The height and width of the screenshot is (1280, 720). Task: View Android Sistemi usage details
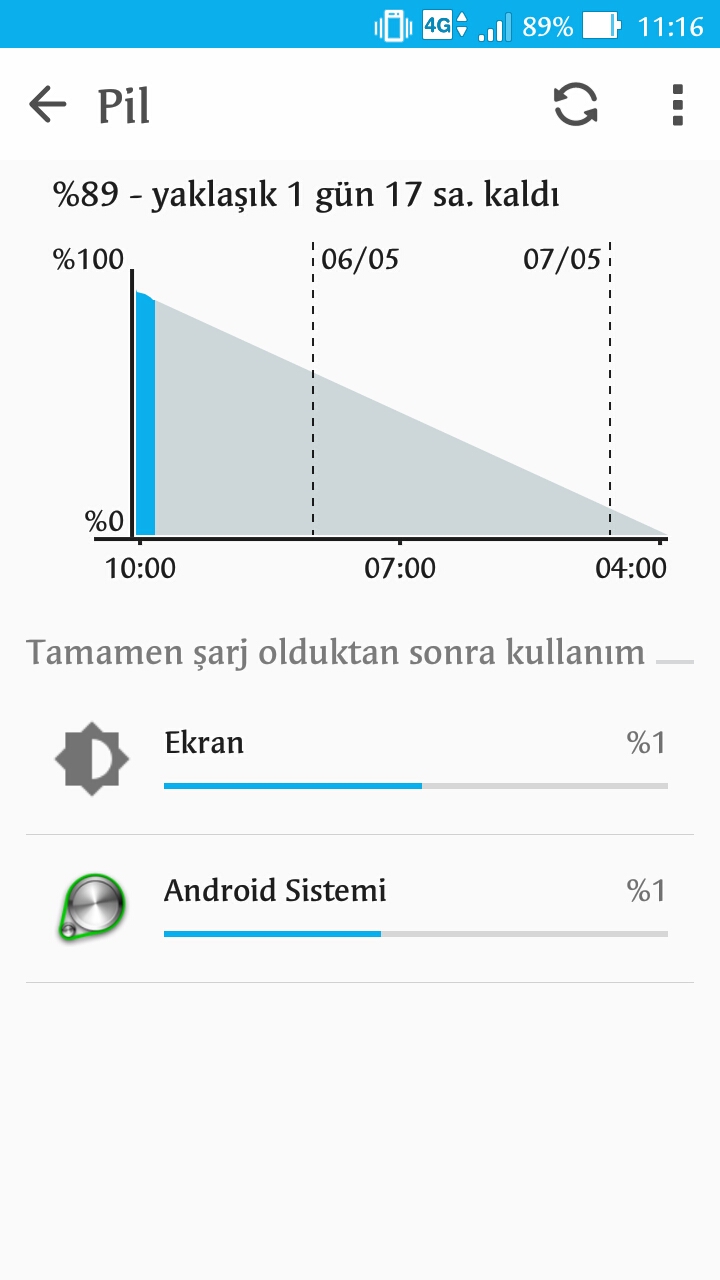[x=360, y=909]
